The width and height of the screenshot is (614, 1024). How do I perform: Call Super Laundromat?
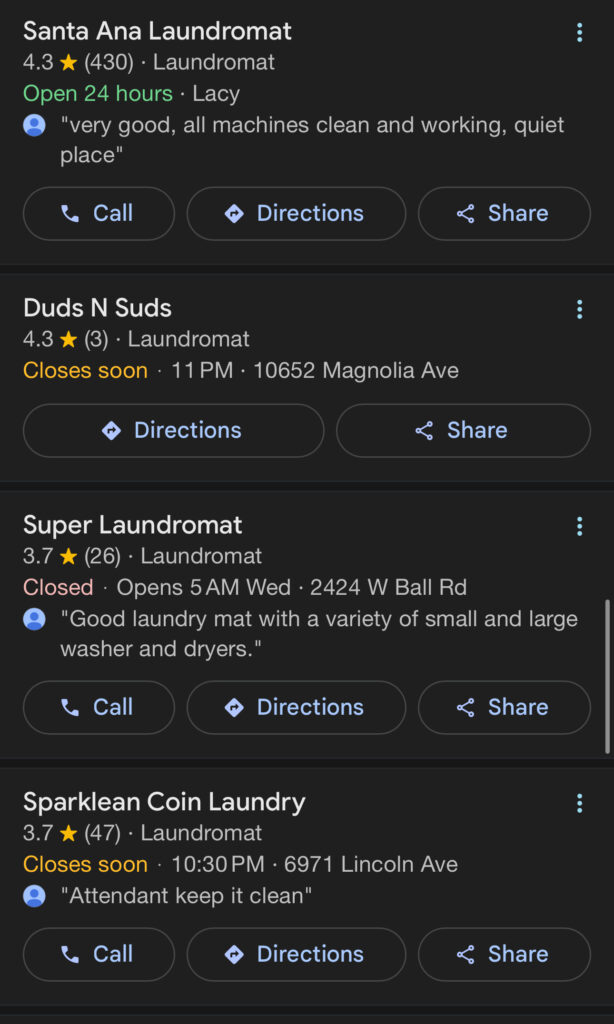(99, 707)
